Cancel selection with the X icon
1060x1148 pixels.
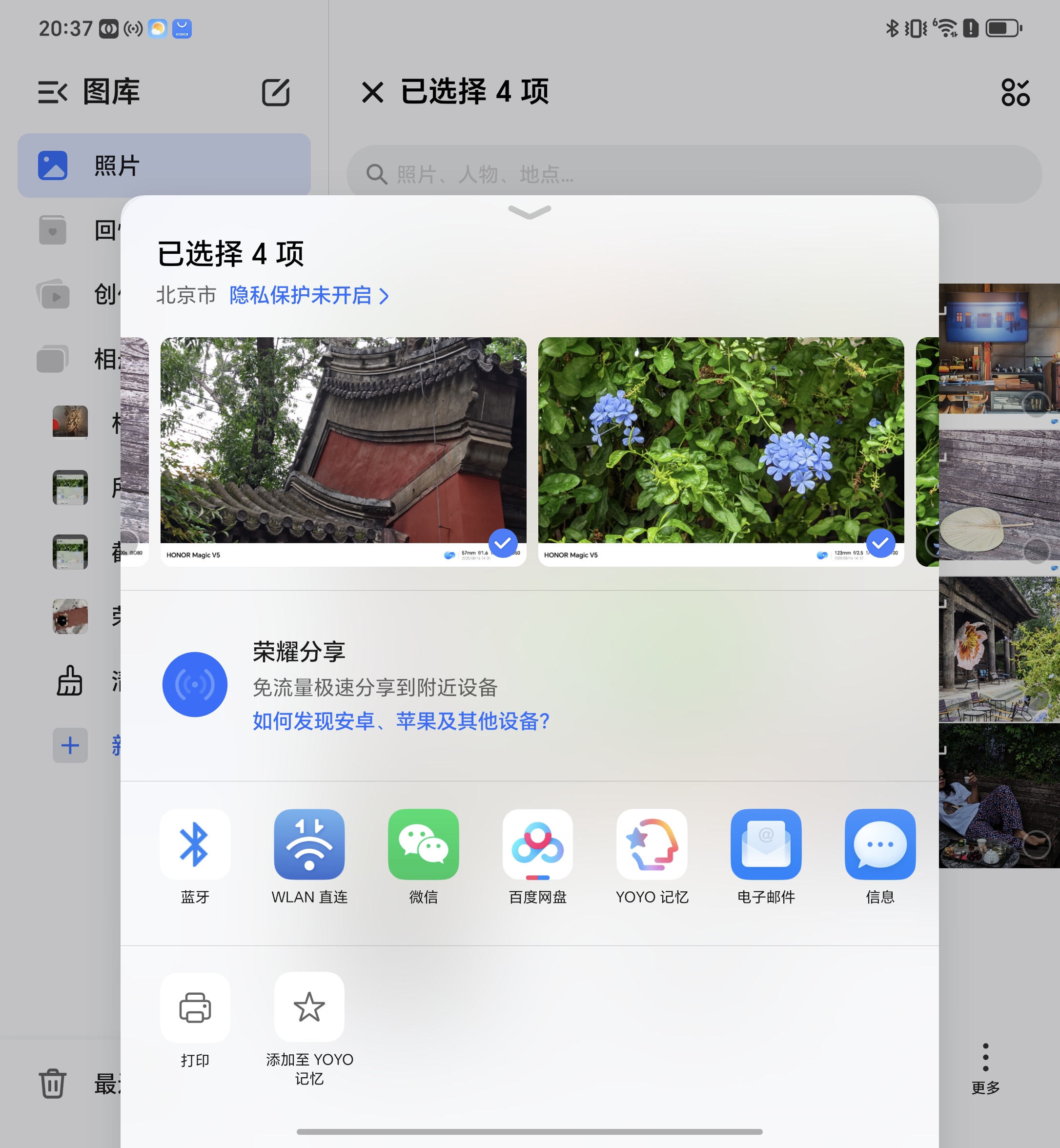[x=373, y=92]
